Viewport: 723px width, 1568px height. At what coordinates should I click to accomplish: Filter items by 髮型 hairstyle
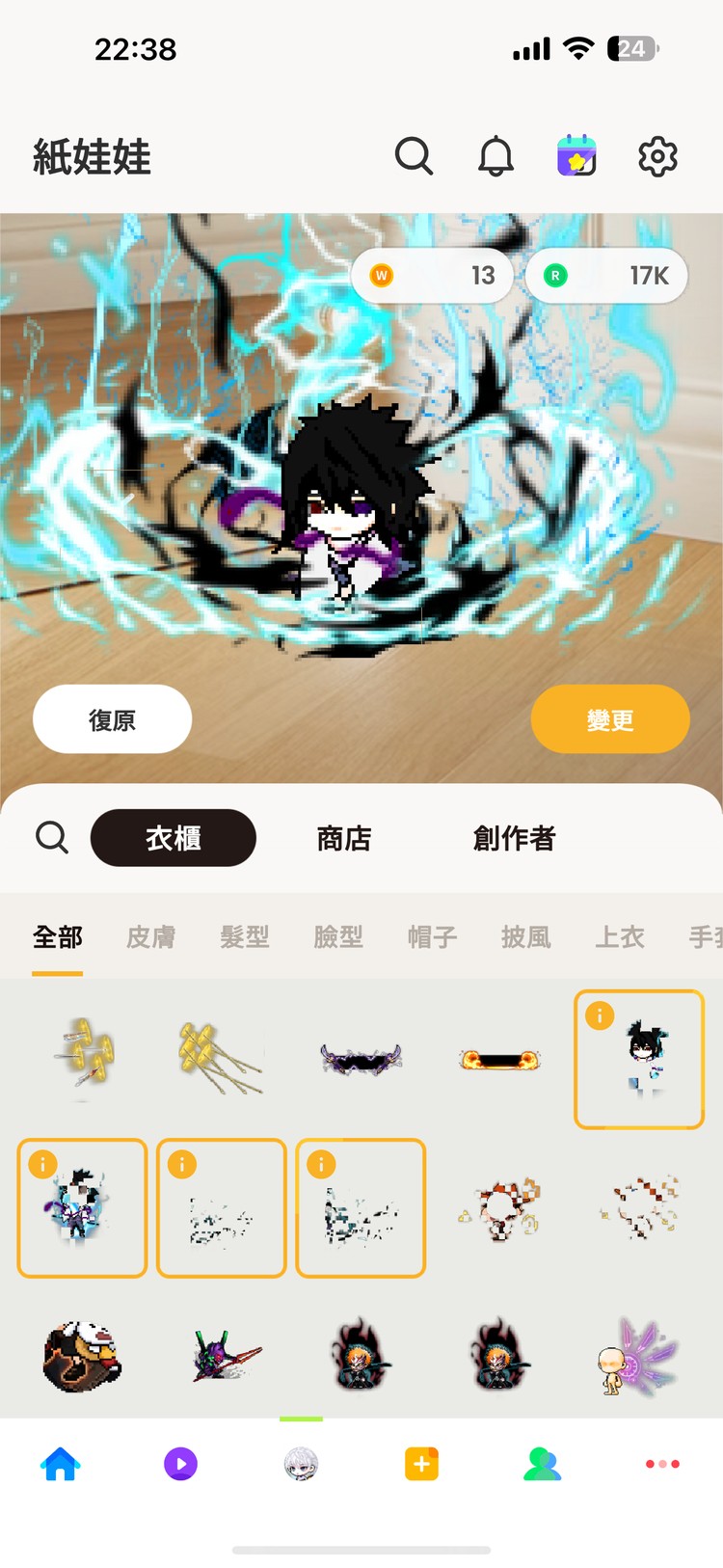click(244, 936)
